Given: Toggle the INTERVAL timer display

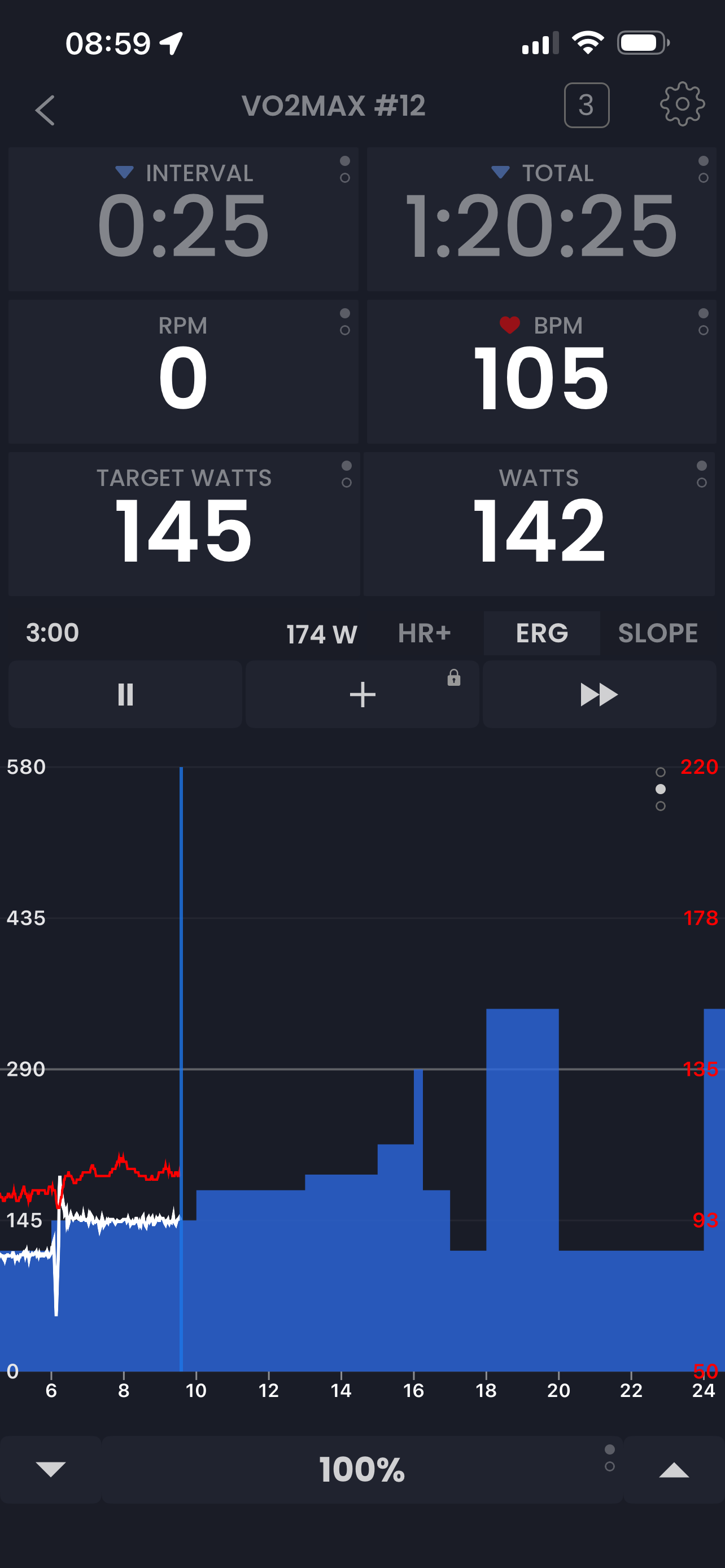Looking at the screenshot, I should 182,219.
